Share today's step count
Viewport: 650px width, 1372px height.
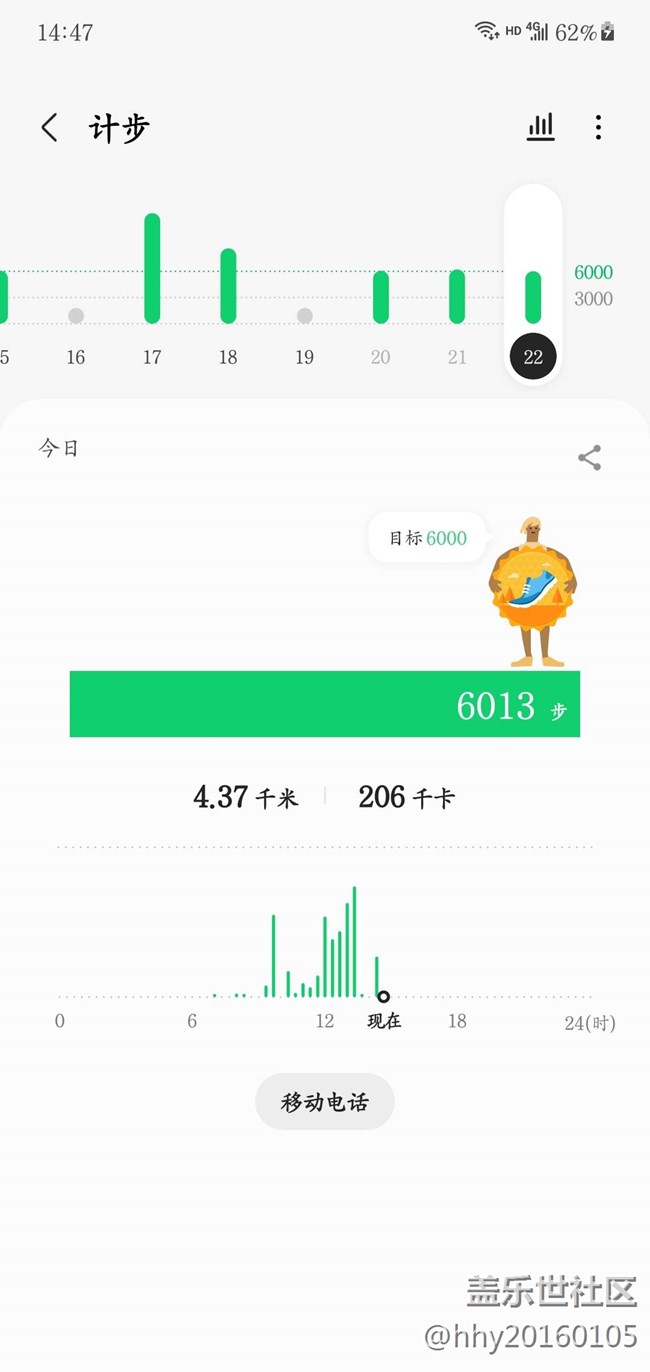point(589,458)
